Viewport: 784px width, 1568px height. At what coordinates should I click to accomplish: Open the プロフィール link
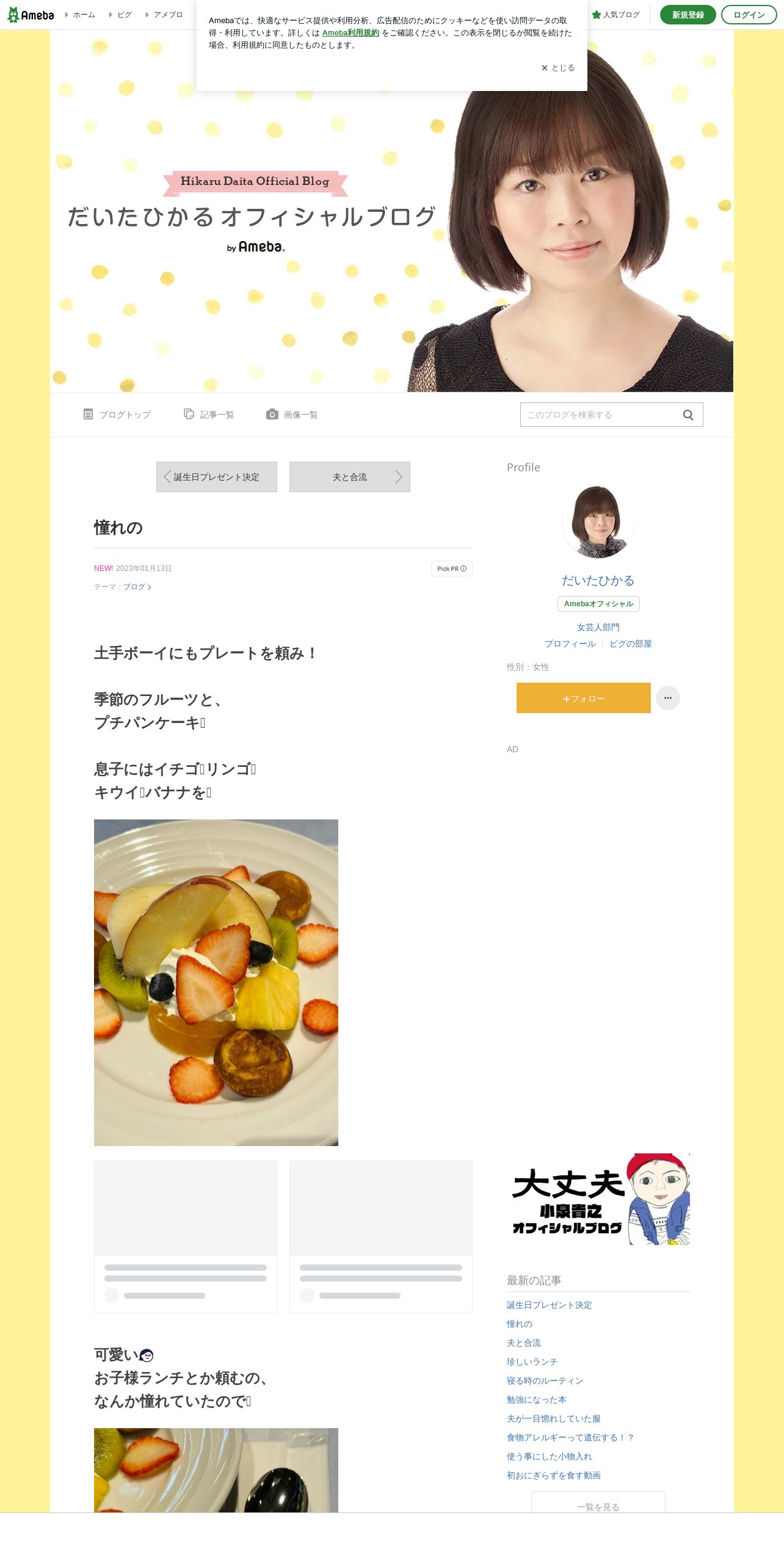pyautogui.click(x=570, y=644)
